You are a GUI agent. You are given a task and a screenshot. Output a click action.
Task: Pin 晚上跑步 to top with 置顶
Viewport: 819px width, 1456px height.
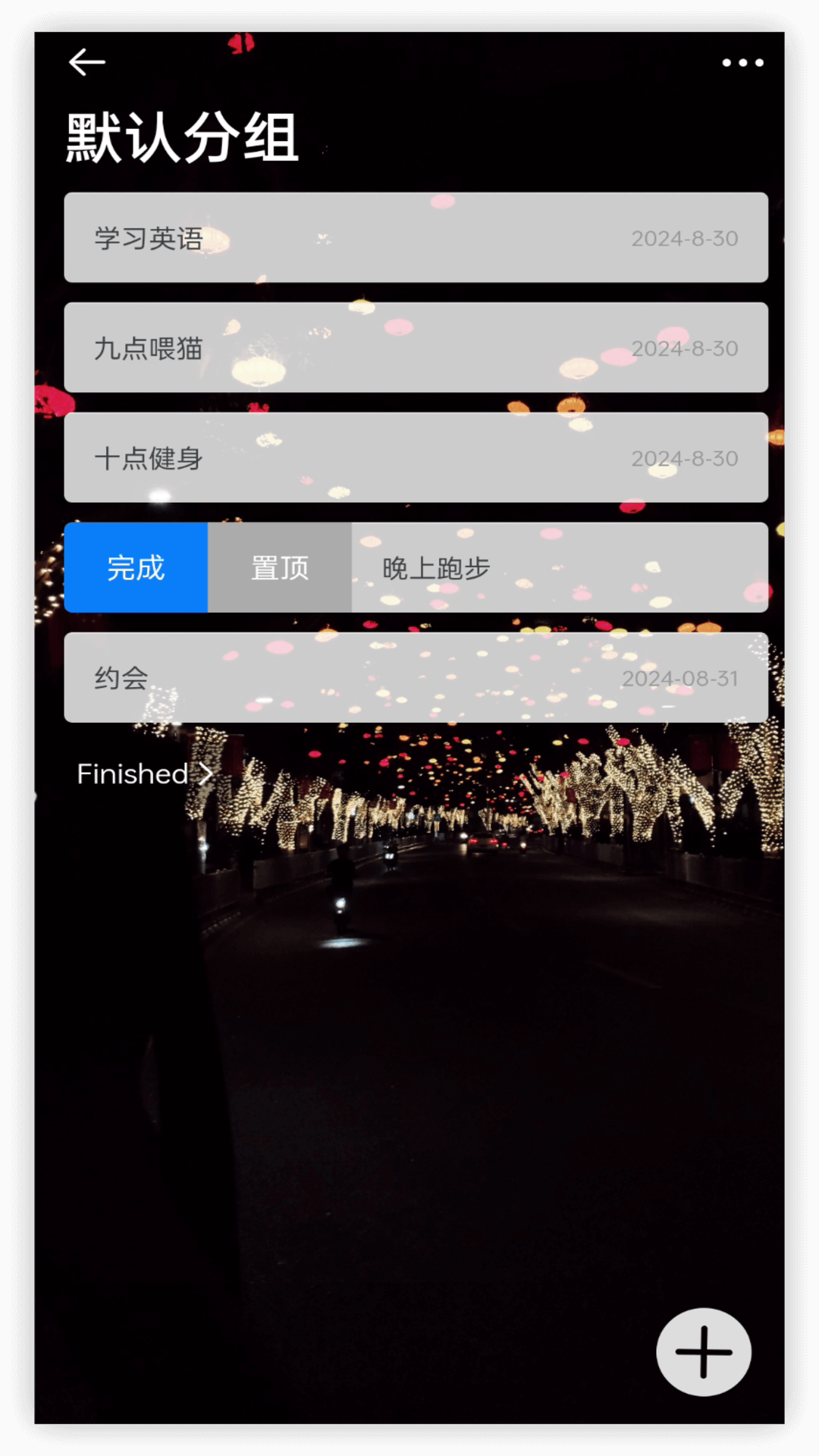(x=280, y=567)
